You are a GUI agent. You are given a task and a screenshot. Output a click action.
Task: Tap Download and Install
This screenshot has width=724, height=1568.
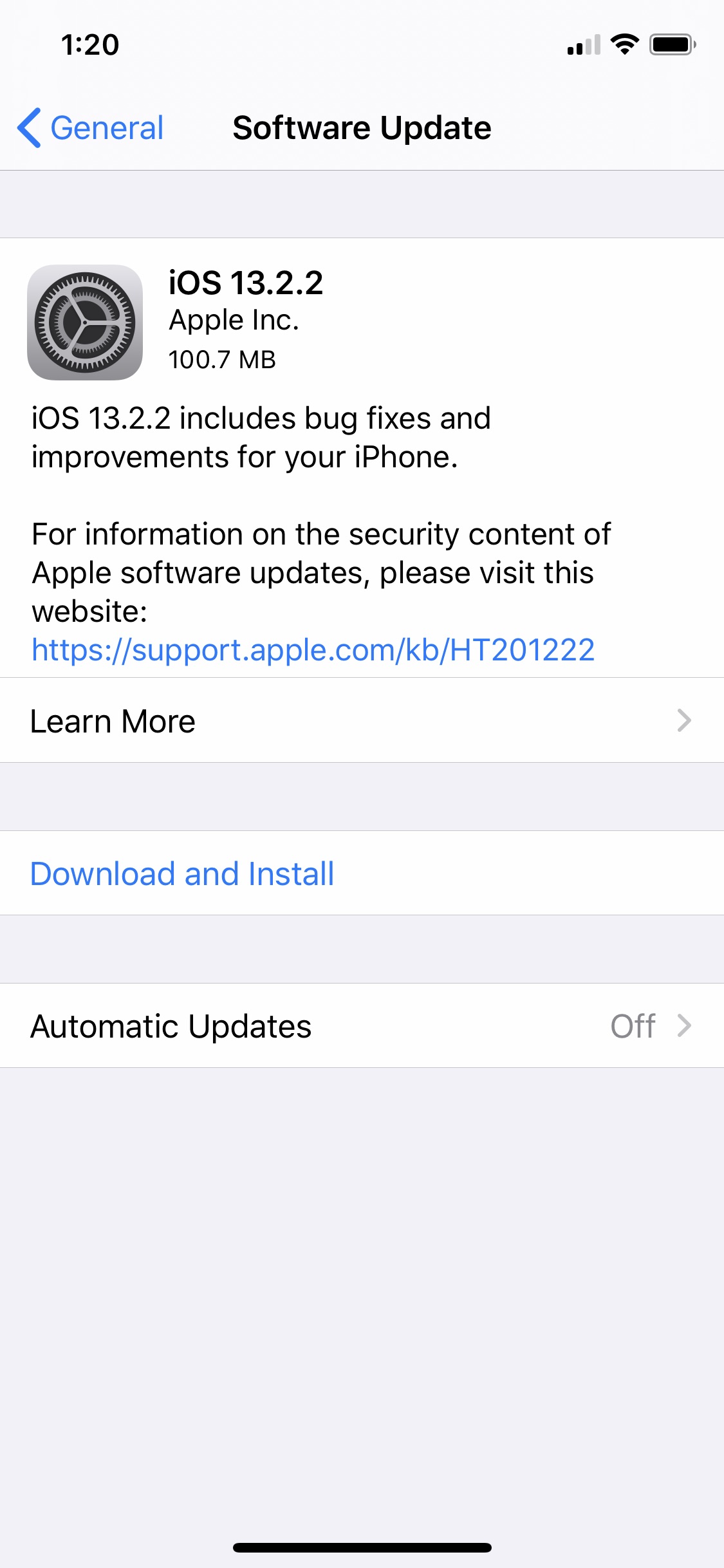coord(182,874)
